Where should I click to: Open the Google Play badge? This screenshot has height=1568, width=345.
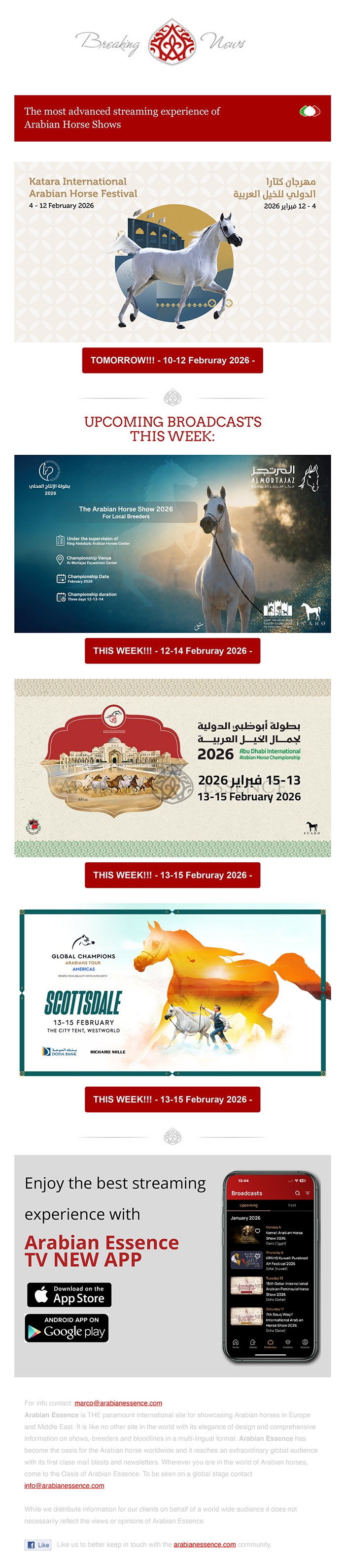(x=67, y=1327)
